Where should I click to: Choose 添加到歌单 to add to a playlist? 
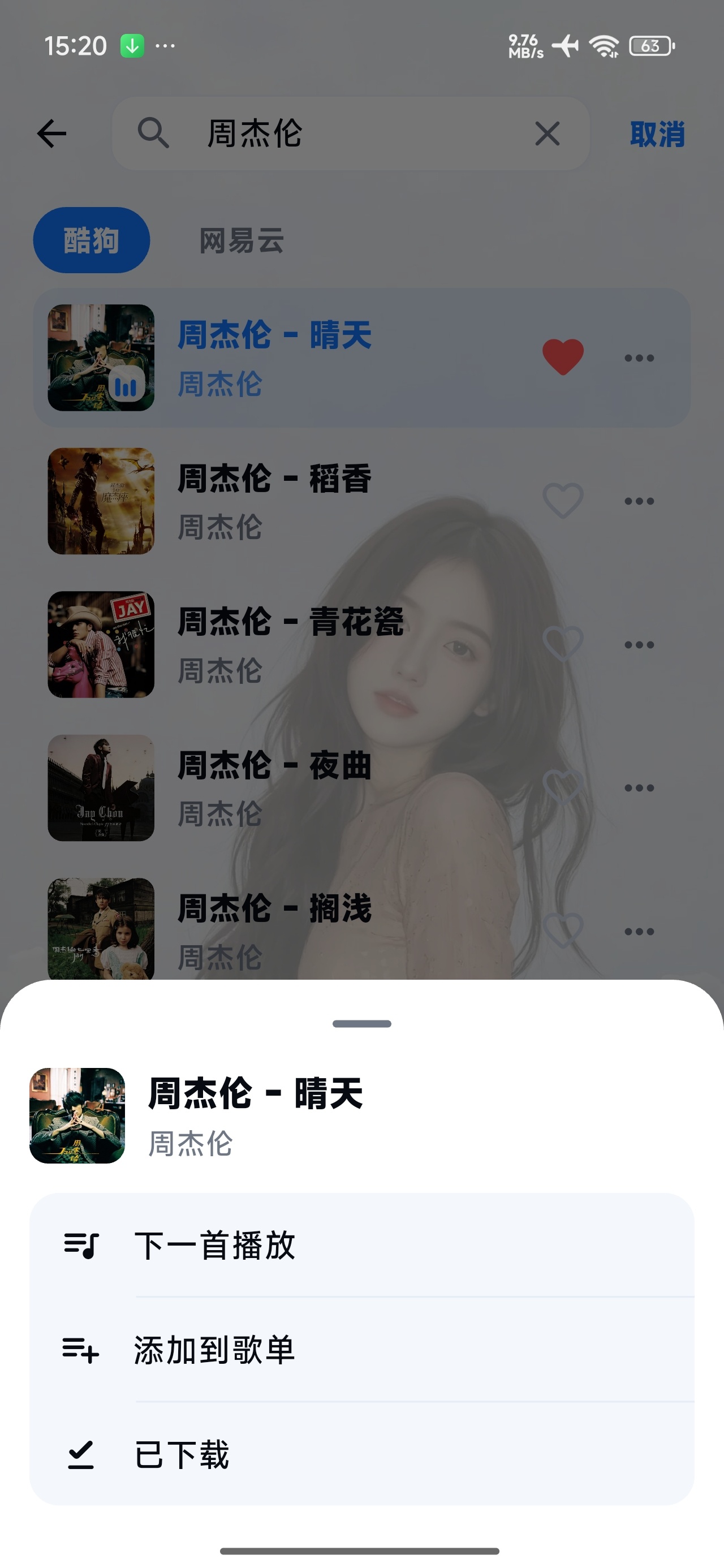[361, 1350]
